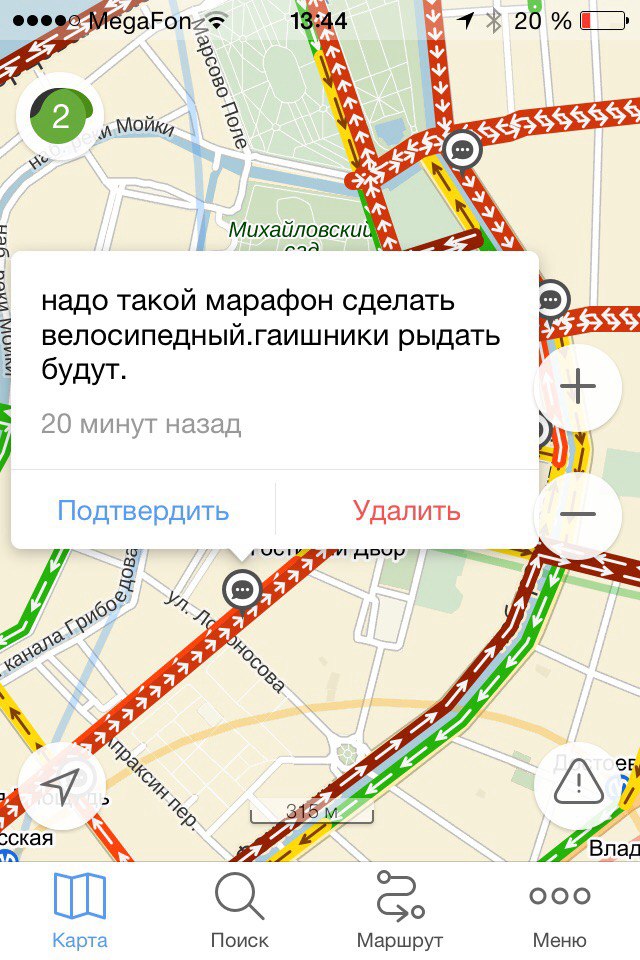Zoom in the map with plus button
640x960 pixels.
578,388
